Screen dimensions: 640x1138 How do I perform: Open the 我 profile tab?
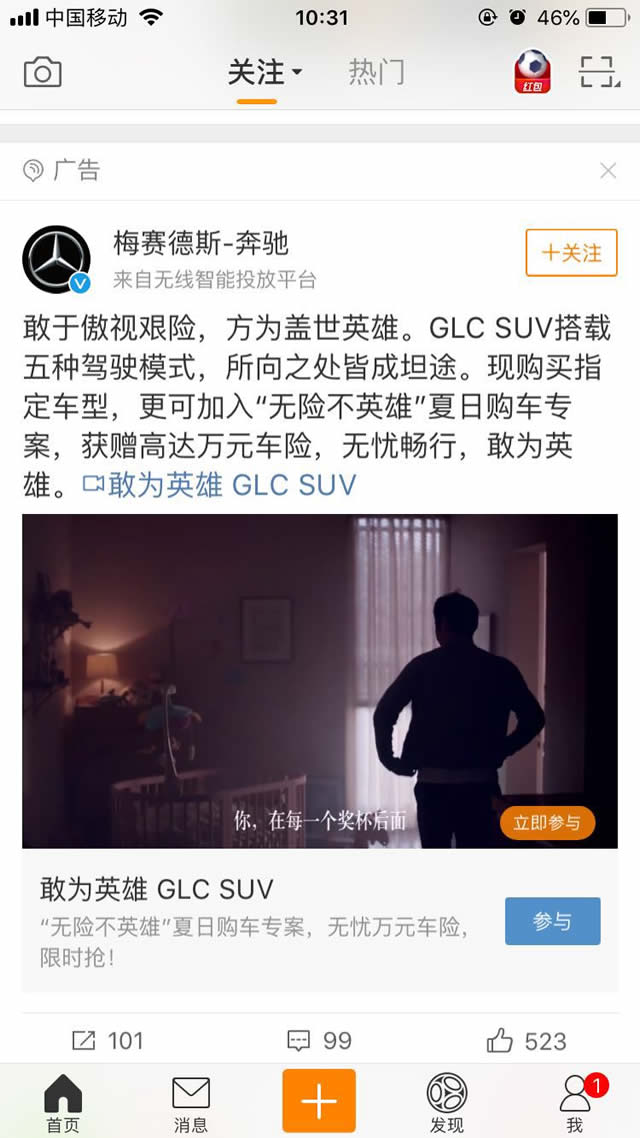tap(575, 1102)
